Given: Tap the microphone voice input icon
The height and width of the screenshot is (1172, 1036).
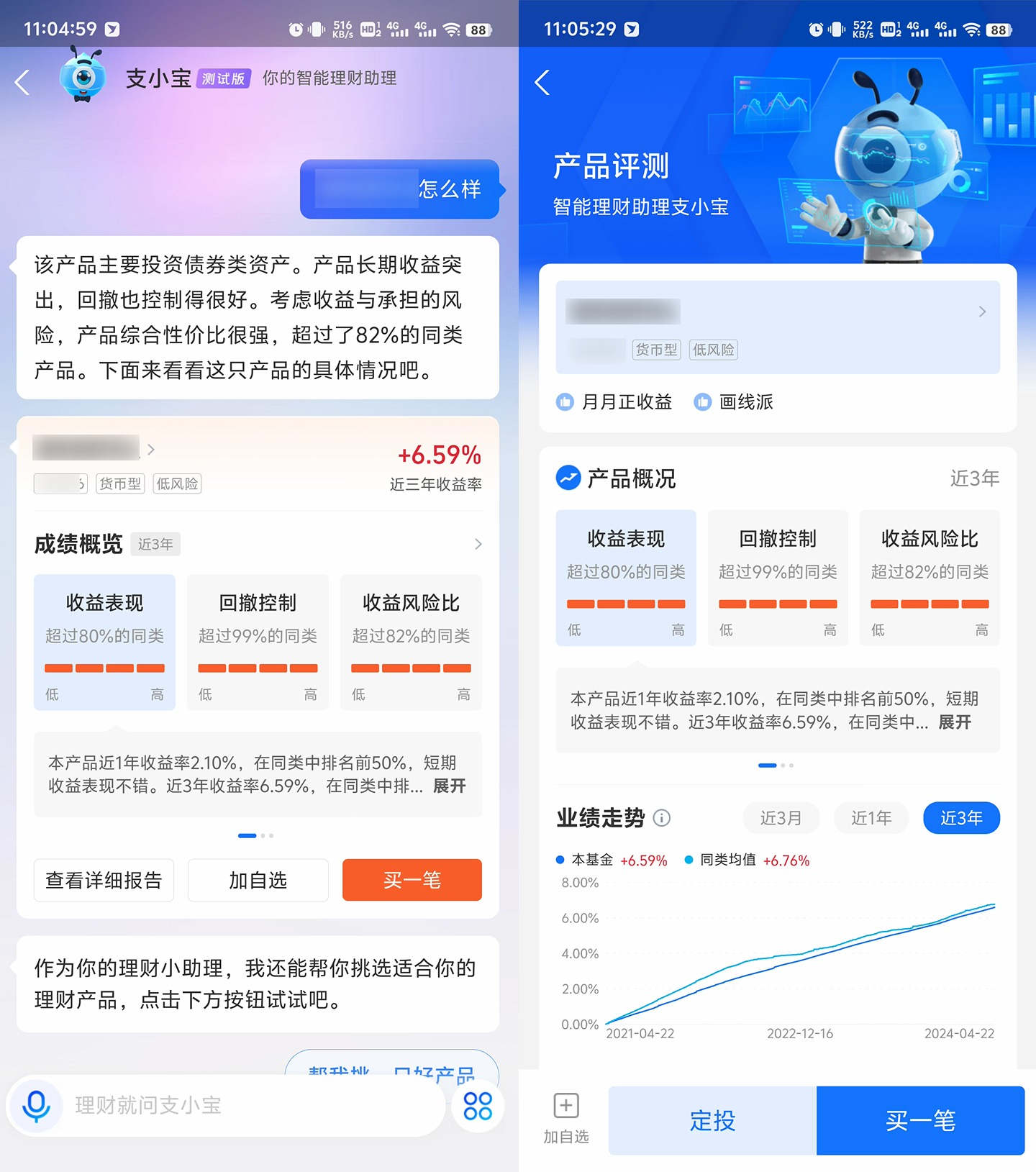Looking at the screenshot, I should 36,1106.
